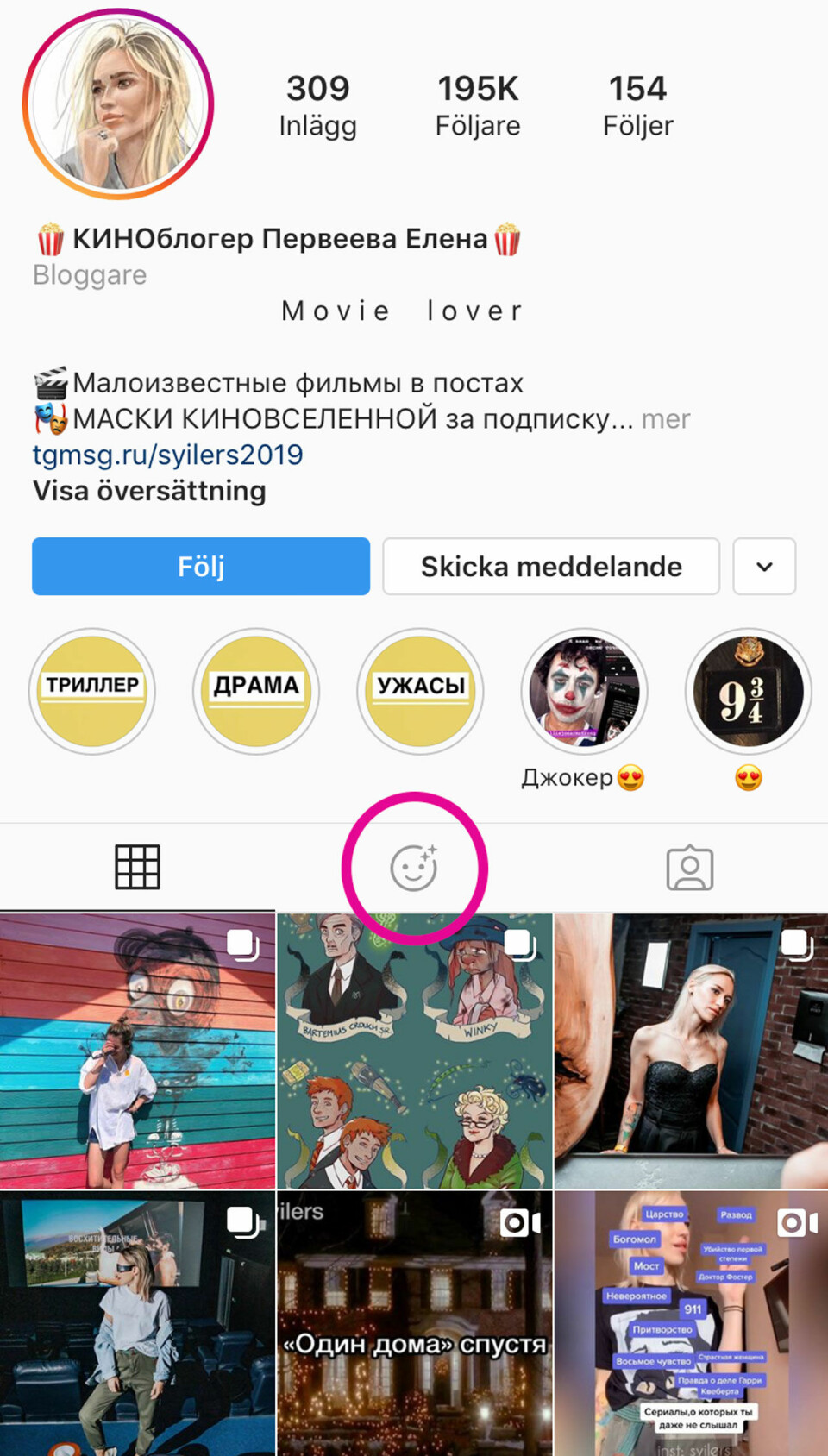Open suggested accounts dropdown arrow
Image resolution: width=828 pixels, height=1456 pixels.
tap(764, 567)
